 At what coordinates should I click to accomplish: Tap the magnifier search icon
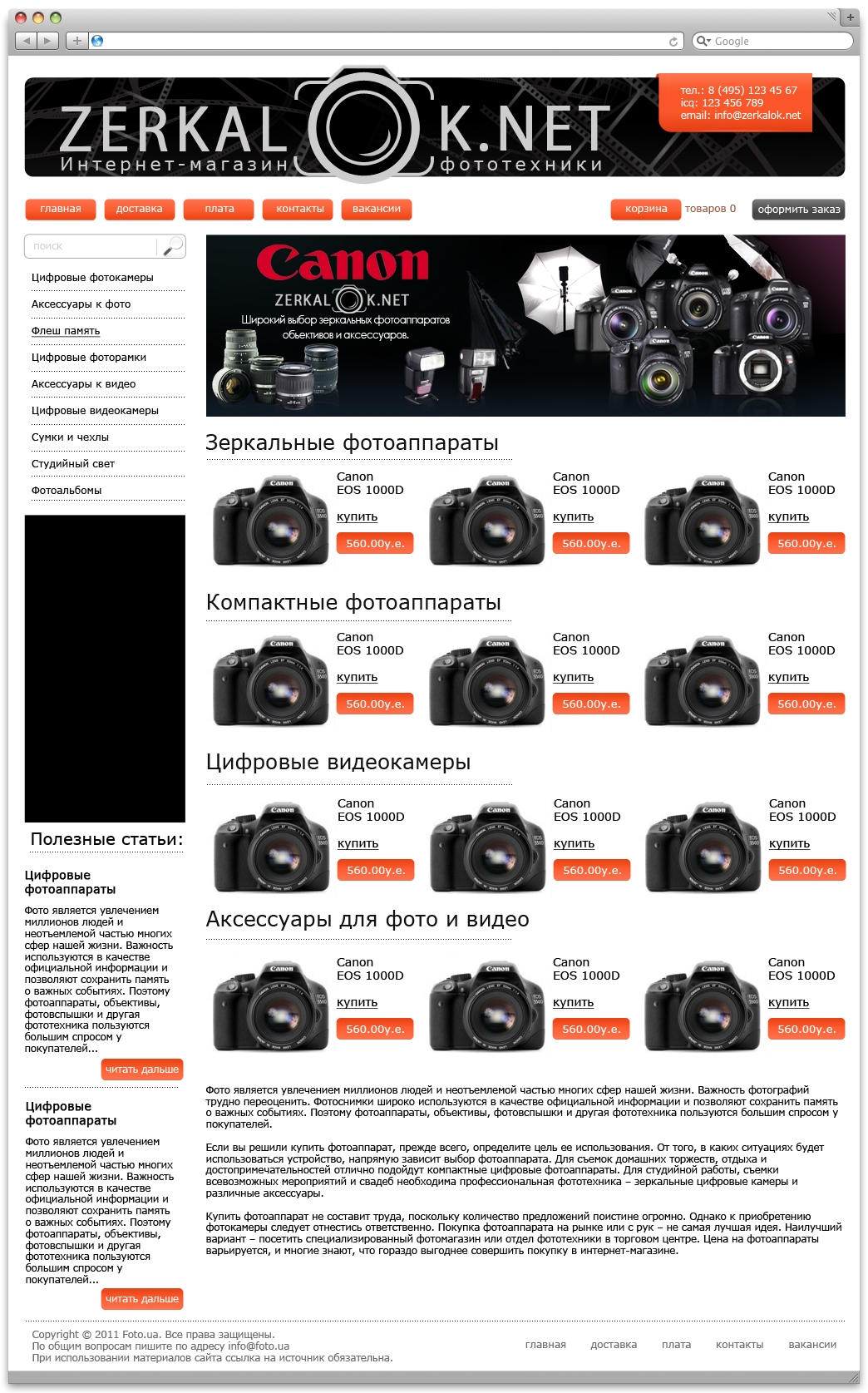[173, 245]
